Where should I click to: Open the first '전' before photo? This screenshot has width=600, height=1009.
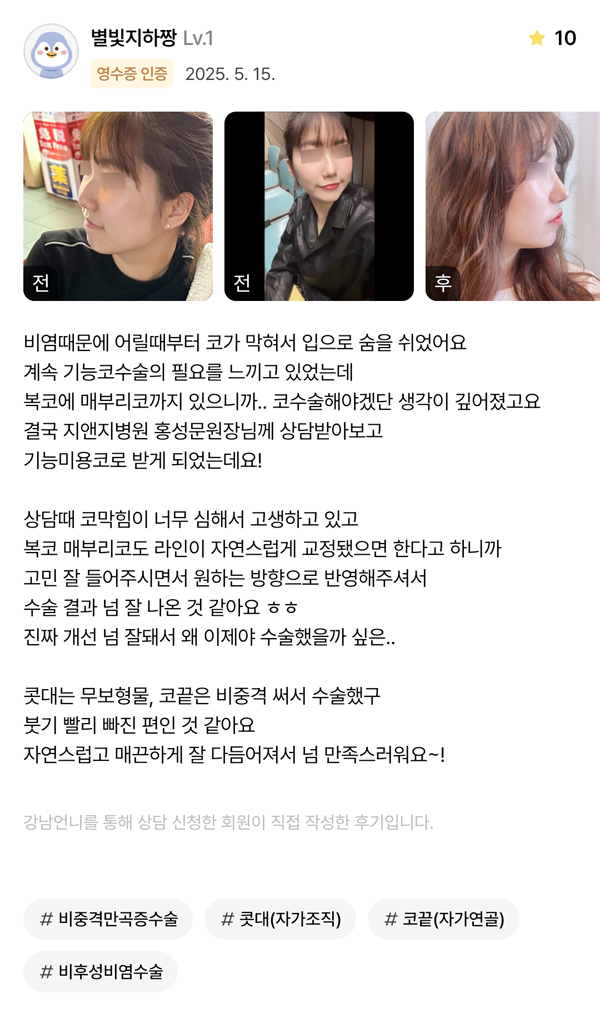pos(118,206)
